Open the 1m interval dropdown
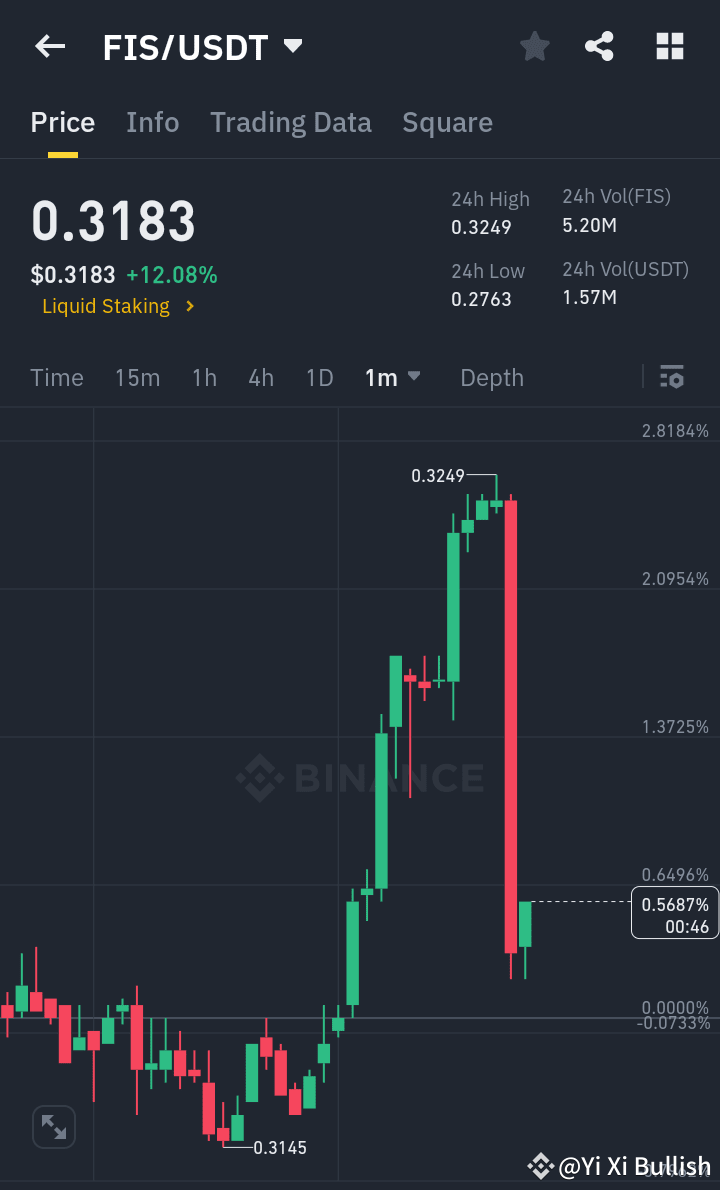The image size is (720, 1190). click(393, 378)
